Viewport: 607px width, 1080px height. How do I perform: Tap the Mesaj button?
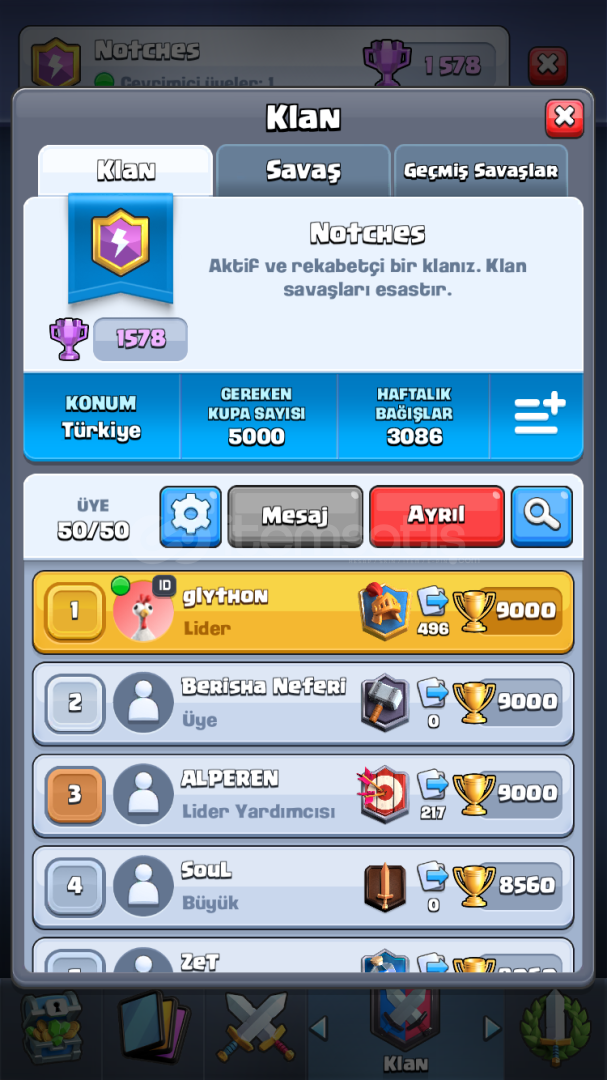tap(295, 516)
